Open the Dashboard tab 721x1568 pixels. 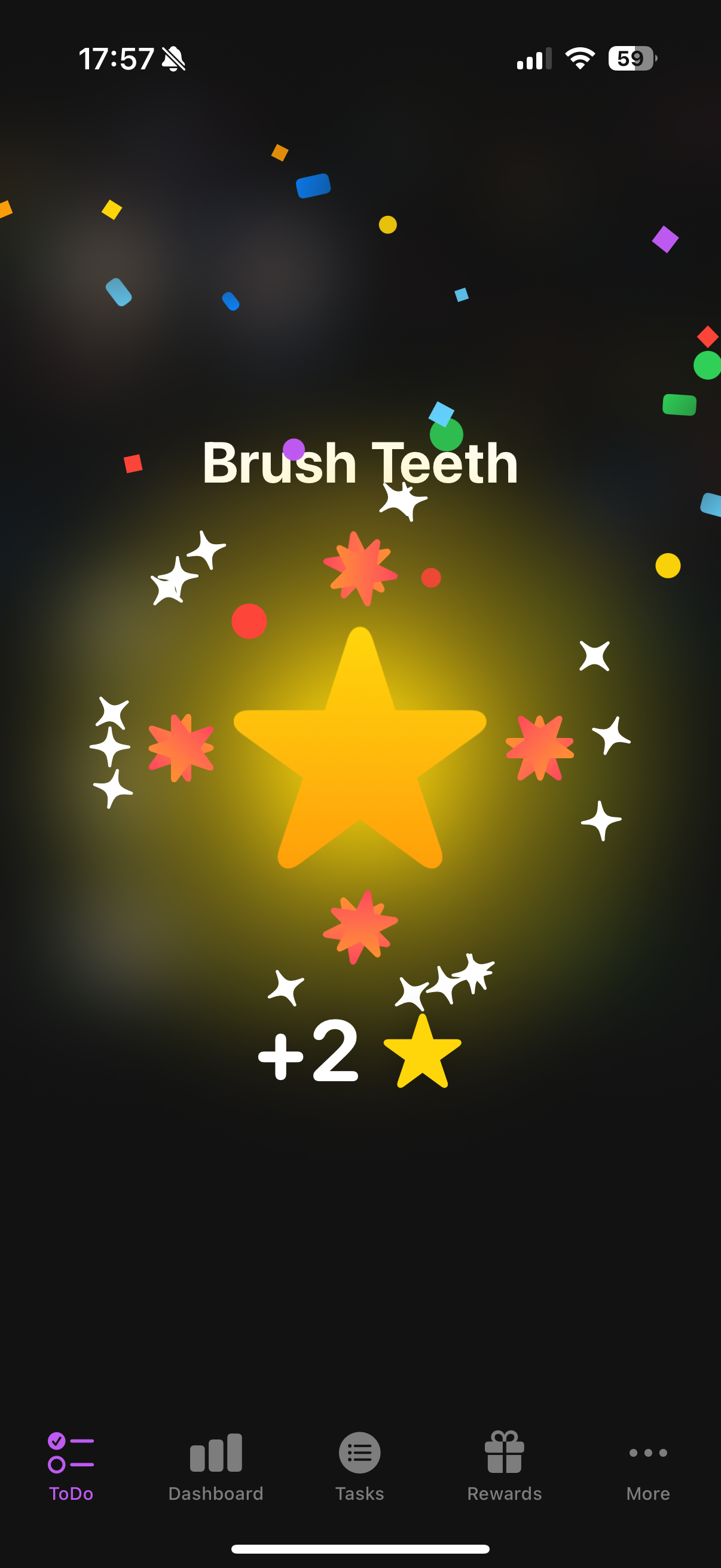tap(215, 1466)
